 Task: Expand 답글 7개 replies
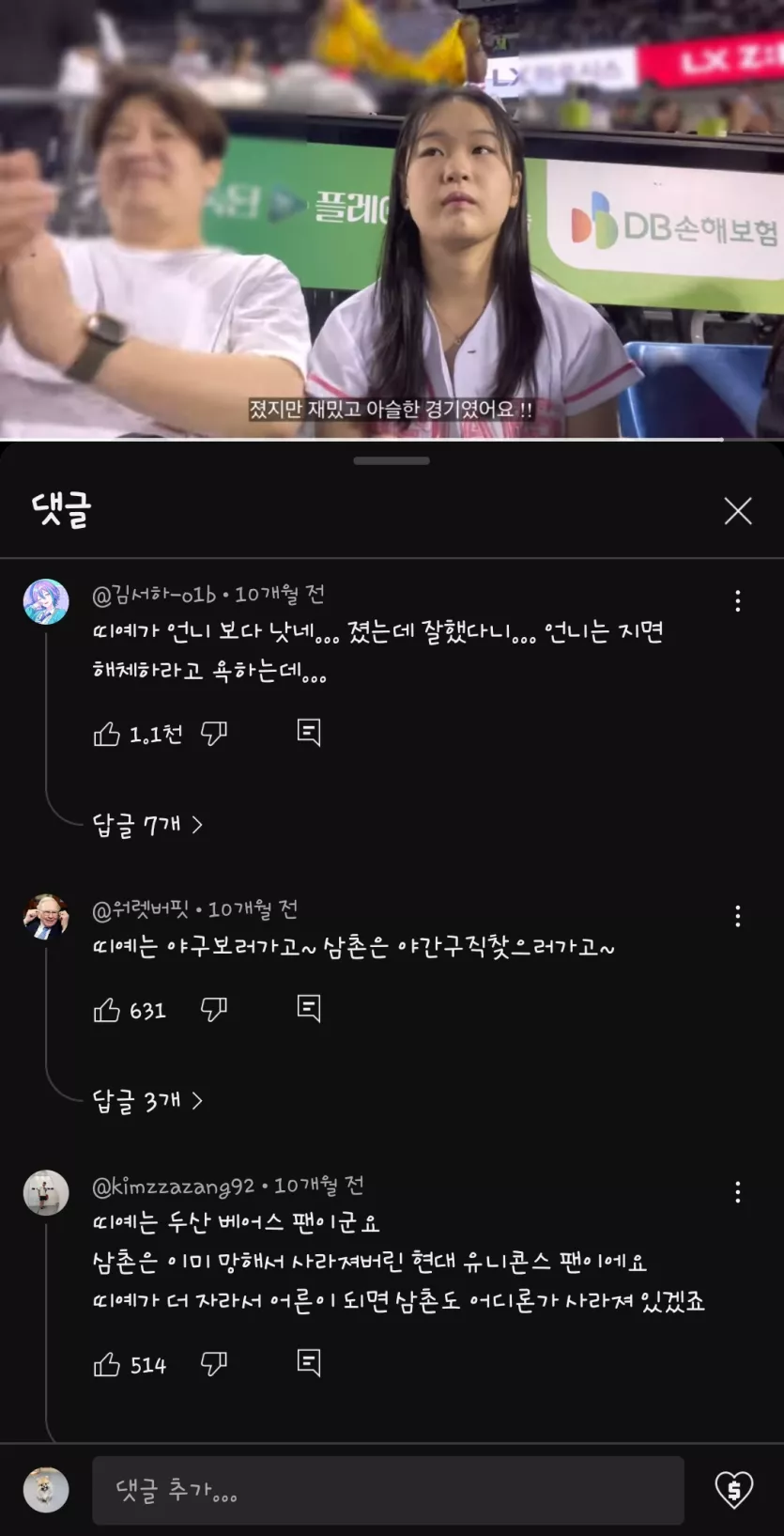(147, 825)
